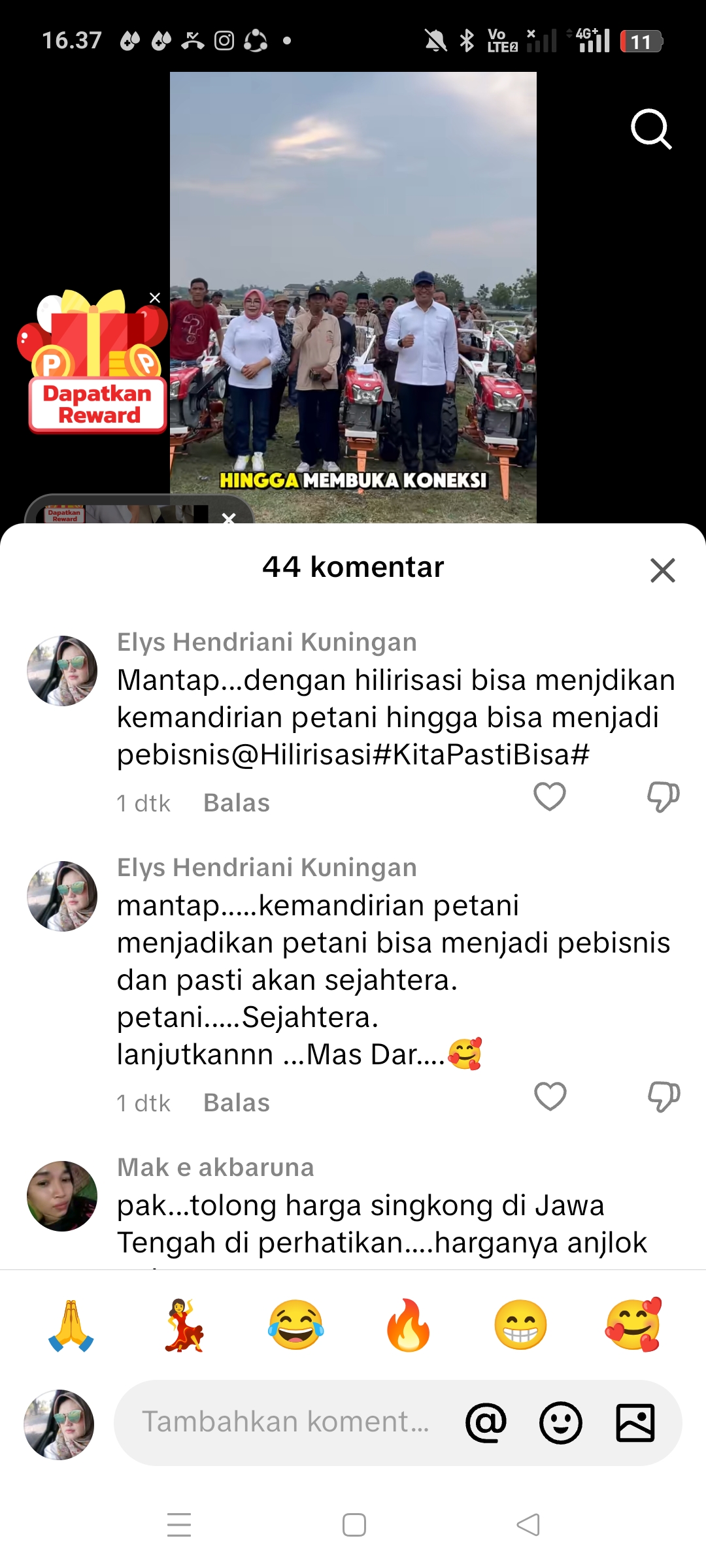Viewport: 706px width, 1568px height.
Task: Insert the fire emoji
Action: [408, 1326]
